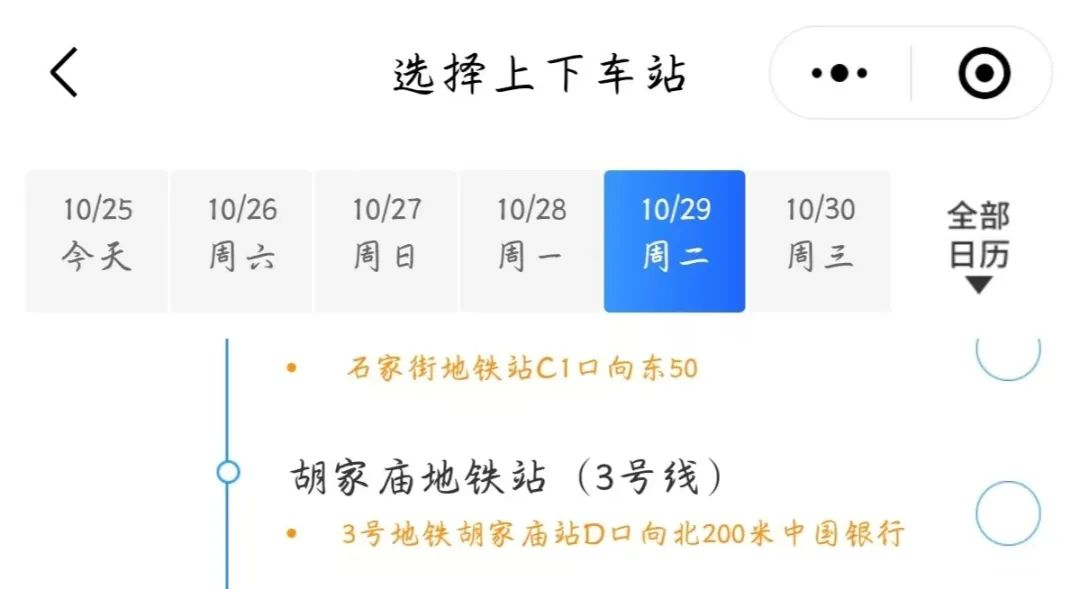Select today's date 10/25
The height and width of the screenshot is (589, 1080).
[97, 241]
